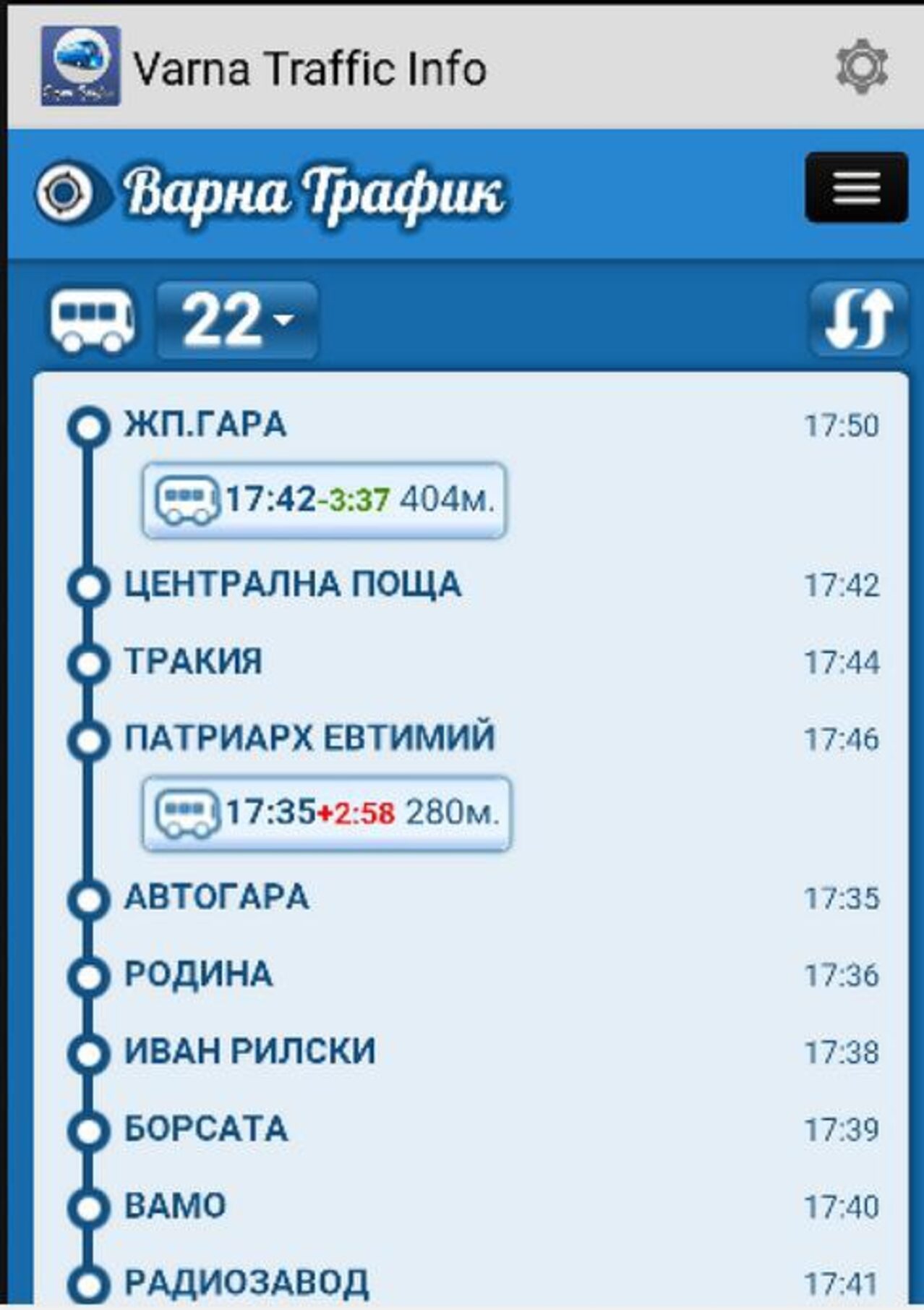
Task: Reverse the route direction
Action: pyautogui.click(x=859, y=320)
